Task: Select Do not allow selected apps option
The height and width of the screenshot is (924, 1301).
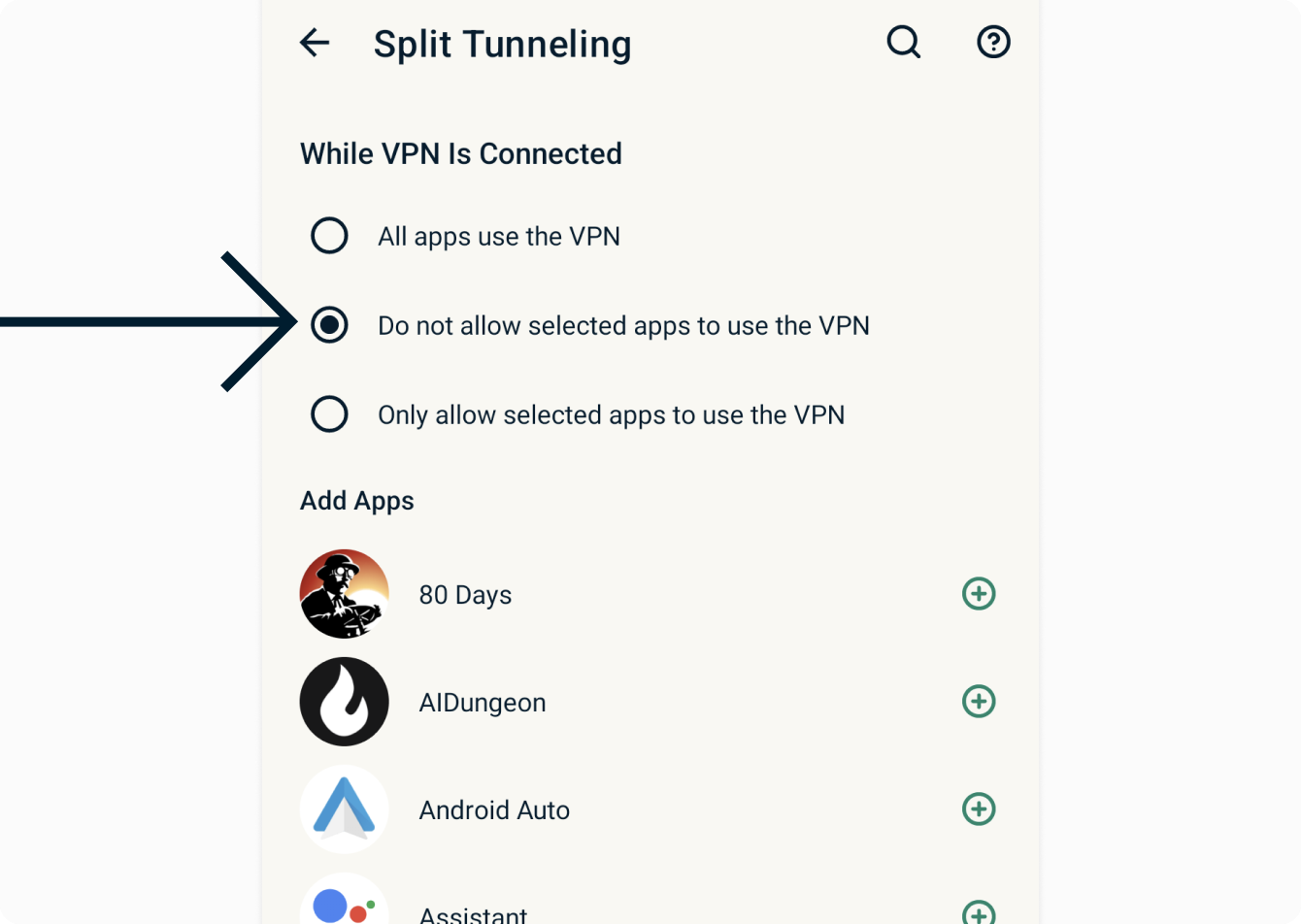Action: coord(329,325)
